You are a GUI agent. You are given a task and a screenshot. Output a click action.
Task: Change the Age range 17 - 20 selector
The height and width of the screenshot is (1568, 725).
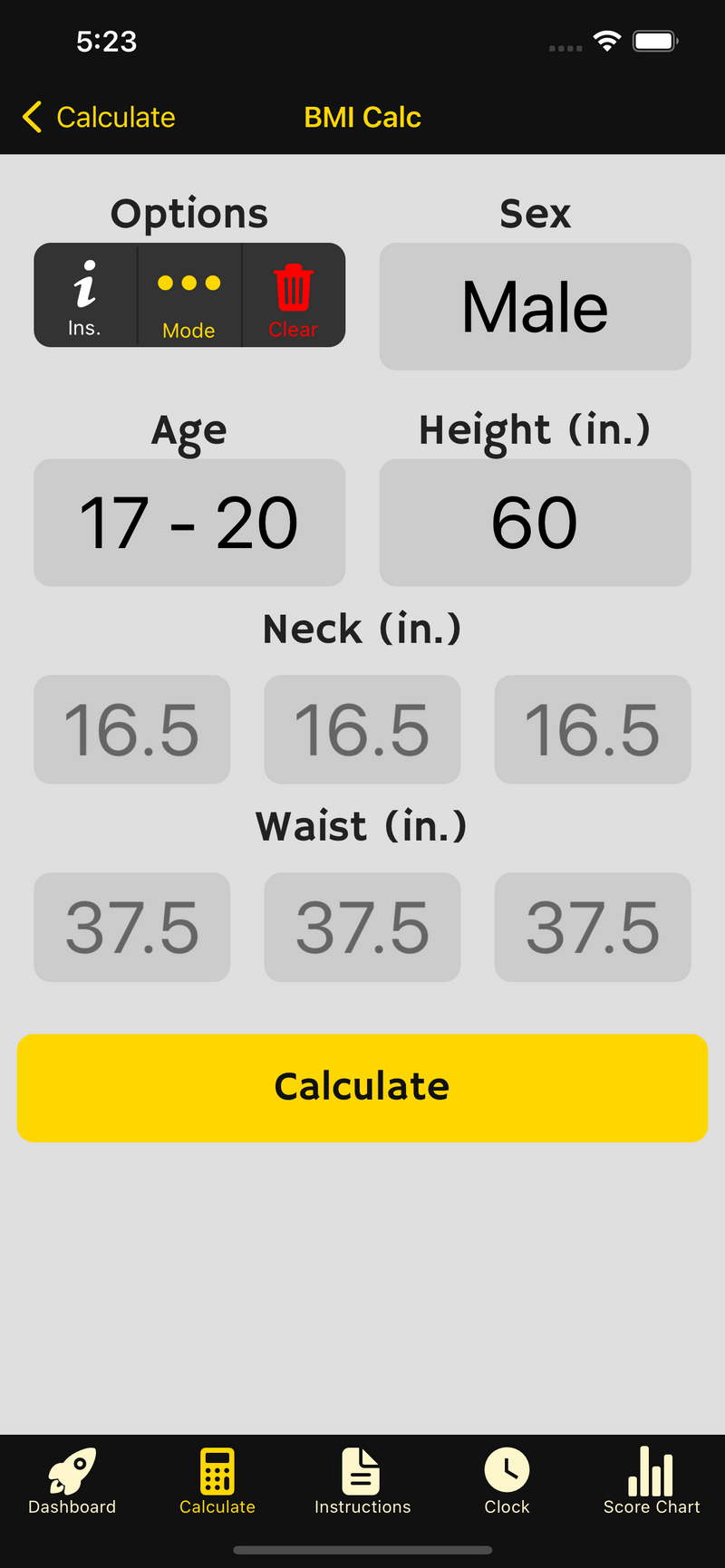pyautogui.click(x=188, y=522)
